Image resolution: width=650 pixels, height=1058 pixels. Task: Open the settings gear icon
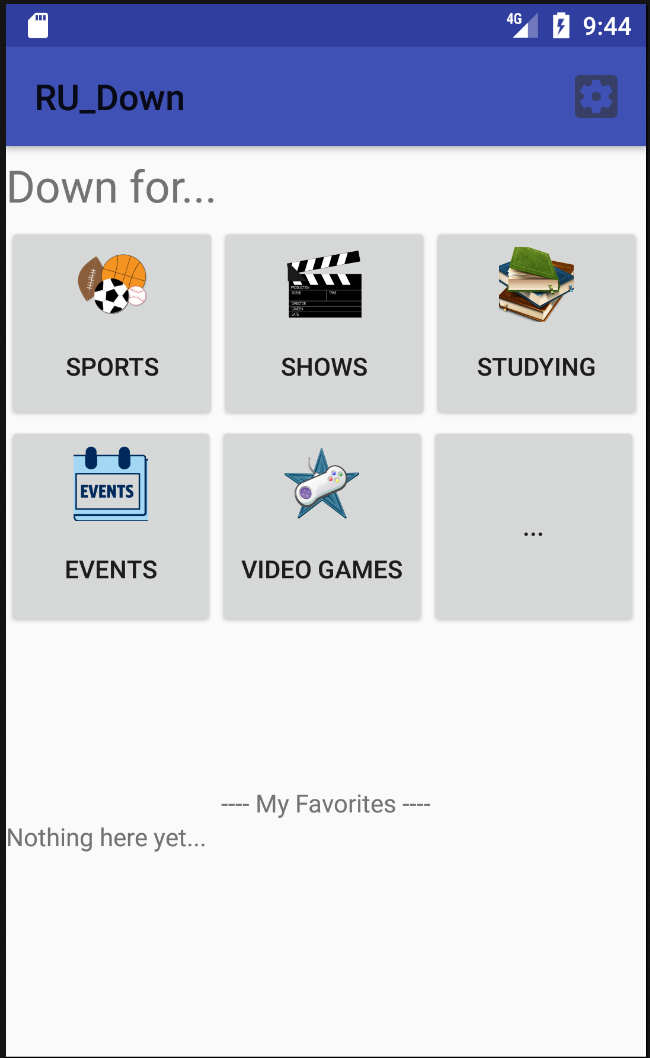(x=596, y=97)
